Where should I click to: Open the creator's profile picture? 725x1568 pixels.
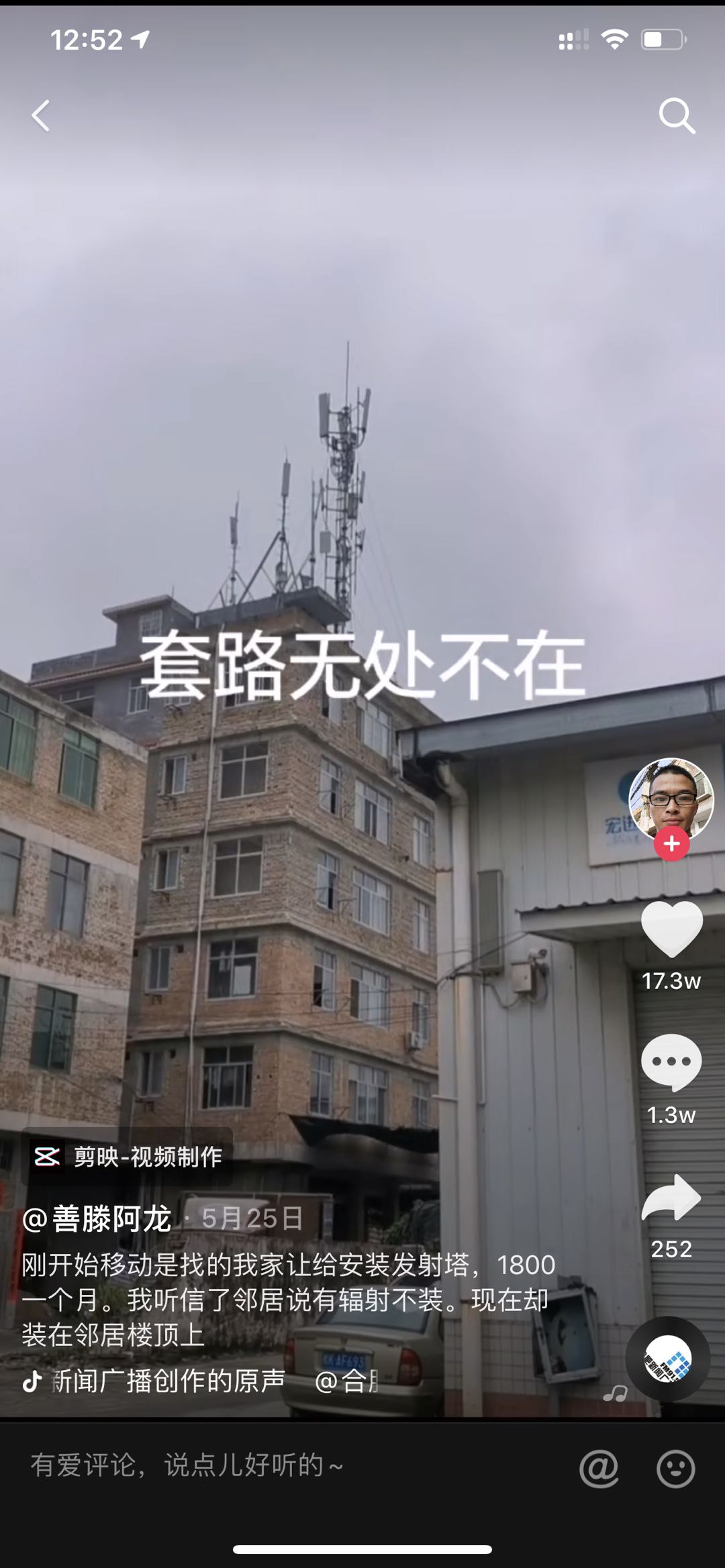[x=671, y=798]
